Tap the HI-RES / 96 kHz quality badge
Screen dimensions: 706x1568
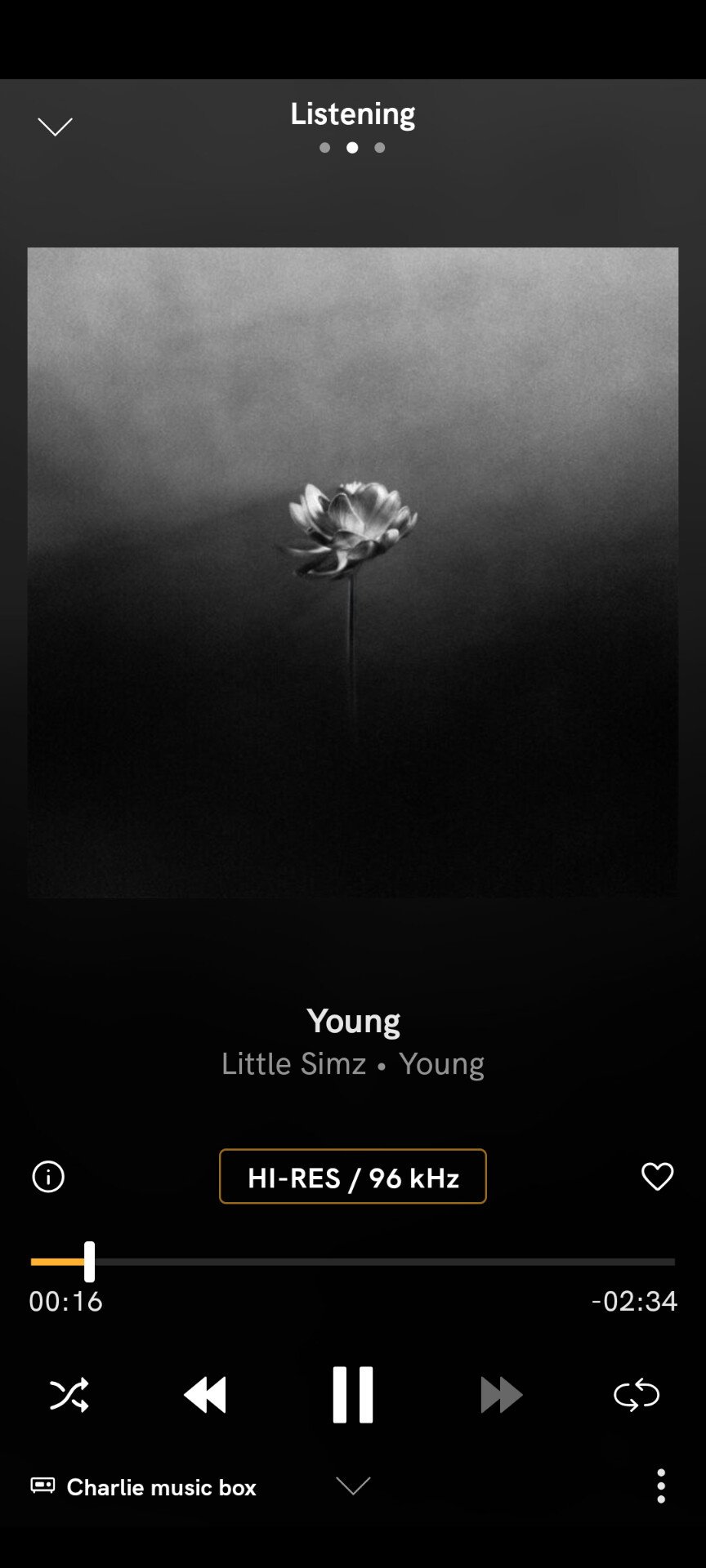point(353,1177)
